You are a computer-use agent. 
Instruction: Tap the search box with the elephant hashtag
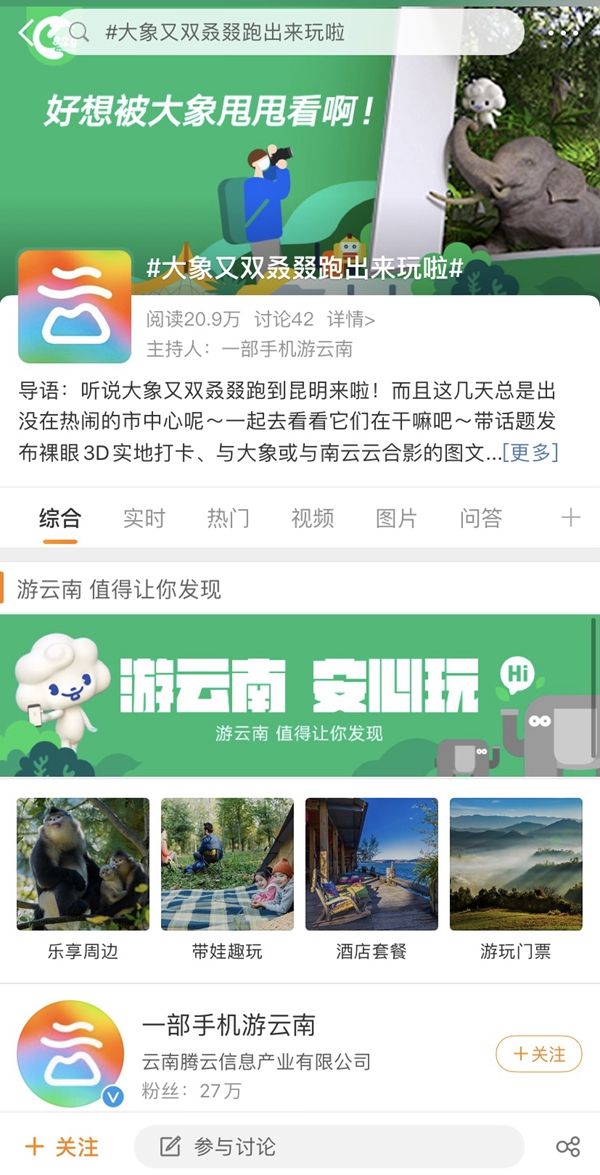[290, 32]
